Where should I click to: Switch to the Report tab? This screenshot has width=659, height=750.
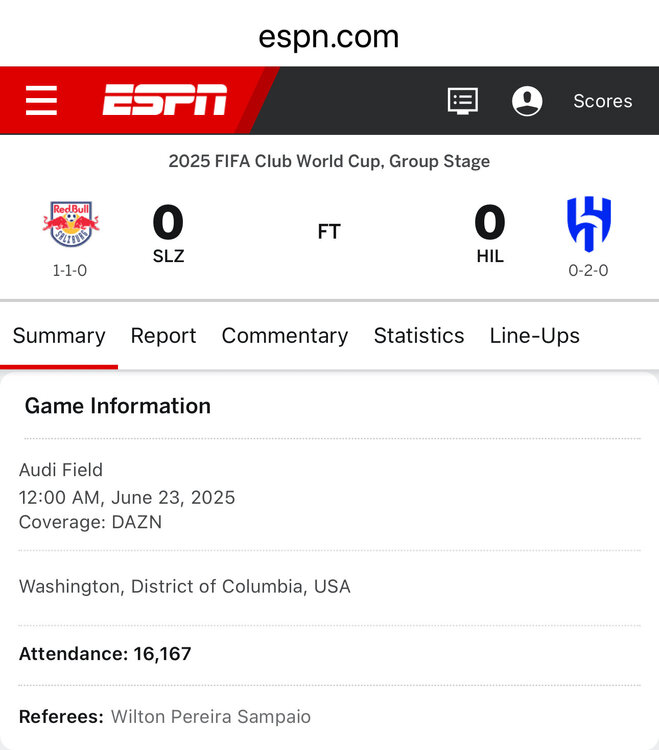click(163, 336)
